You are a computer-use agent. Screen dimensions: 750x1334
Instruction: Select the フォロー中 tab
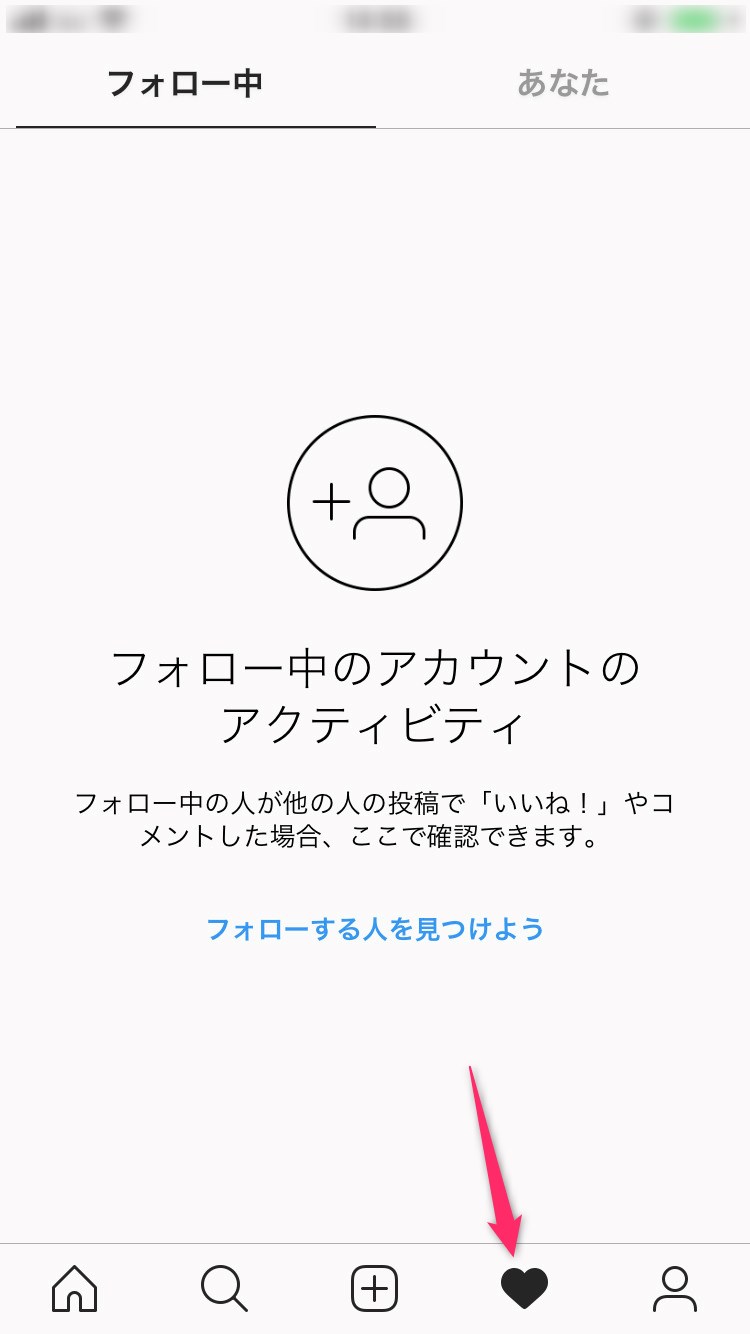click(x=185, y=83)
